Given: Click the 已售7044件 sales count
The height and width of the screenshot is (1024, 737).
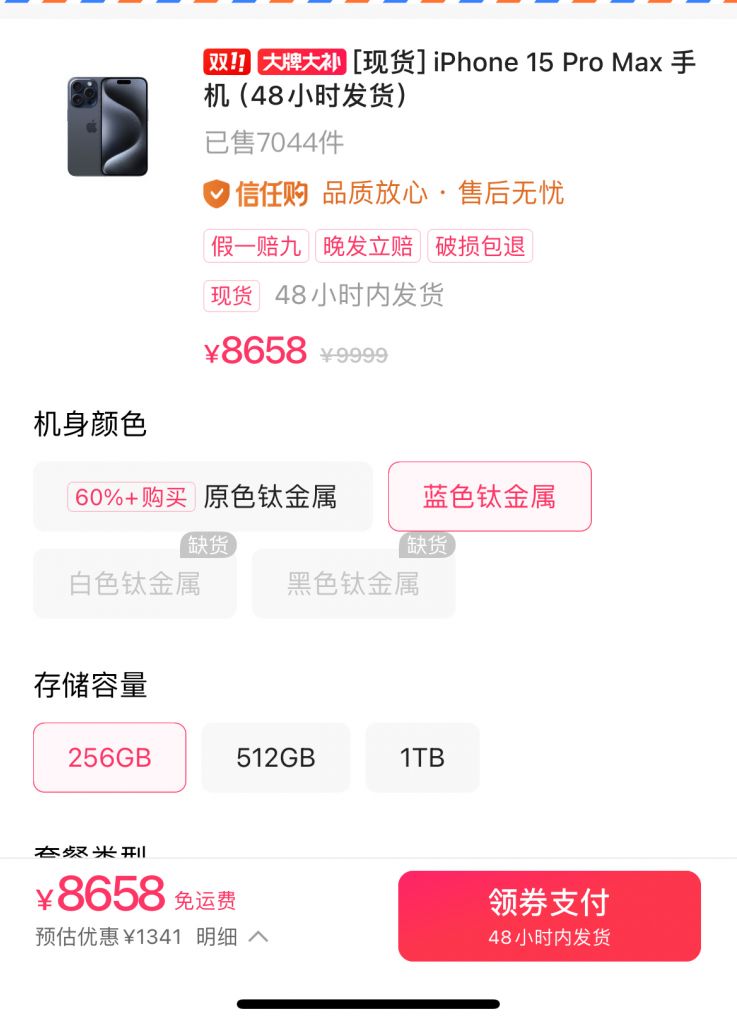Looking at the screenshot, I should (271, 143).
